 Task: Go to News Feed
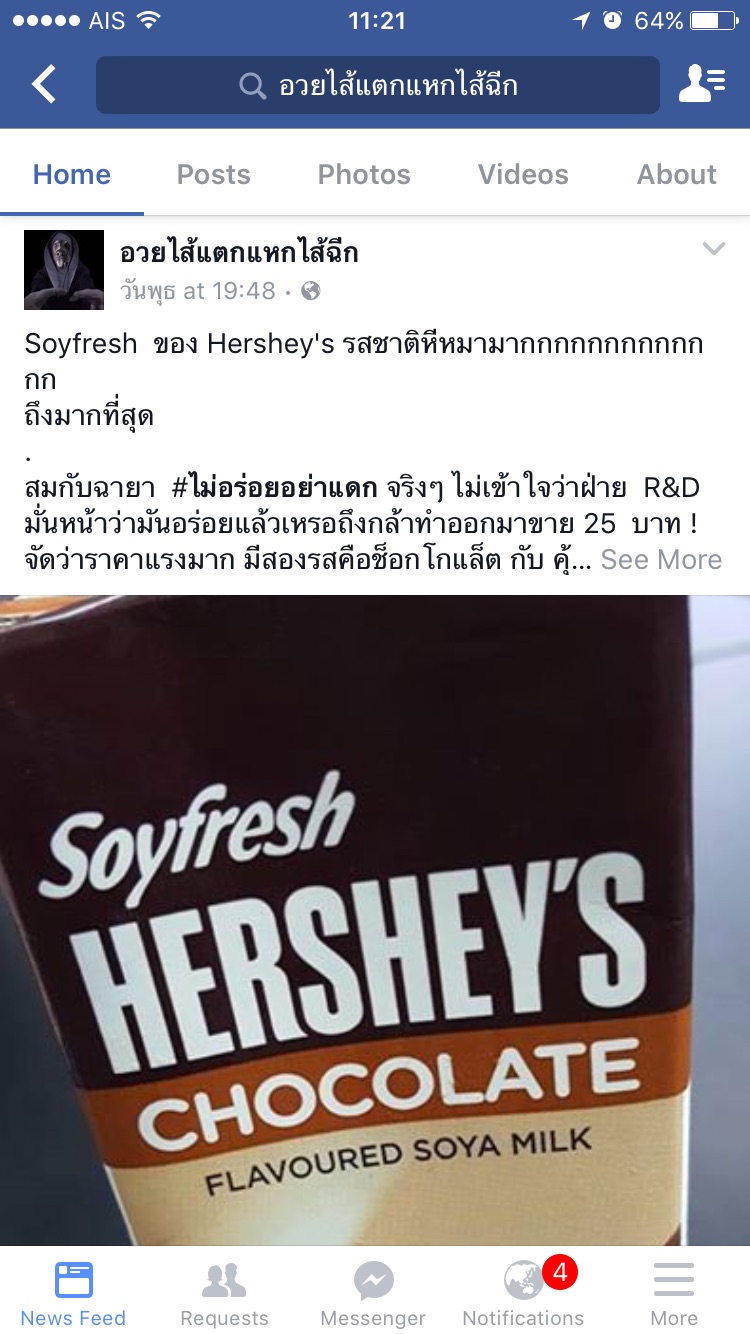pos(74,1293)
